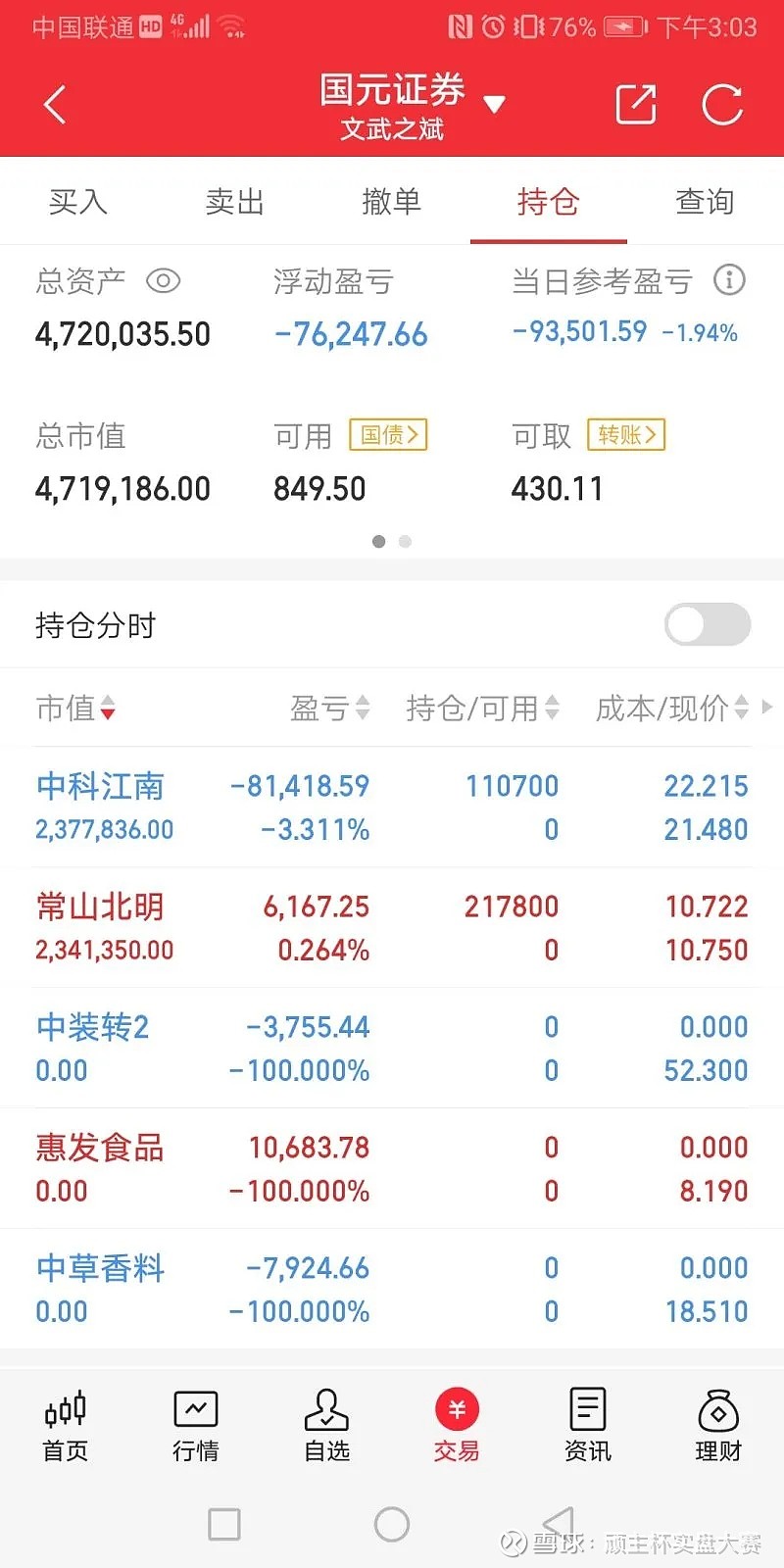Viewport: 784px width, 1568px height.
Task: Tap the 国债 button
Action: [389, 434]
